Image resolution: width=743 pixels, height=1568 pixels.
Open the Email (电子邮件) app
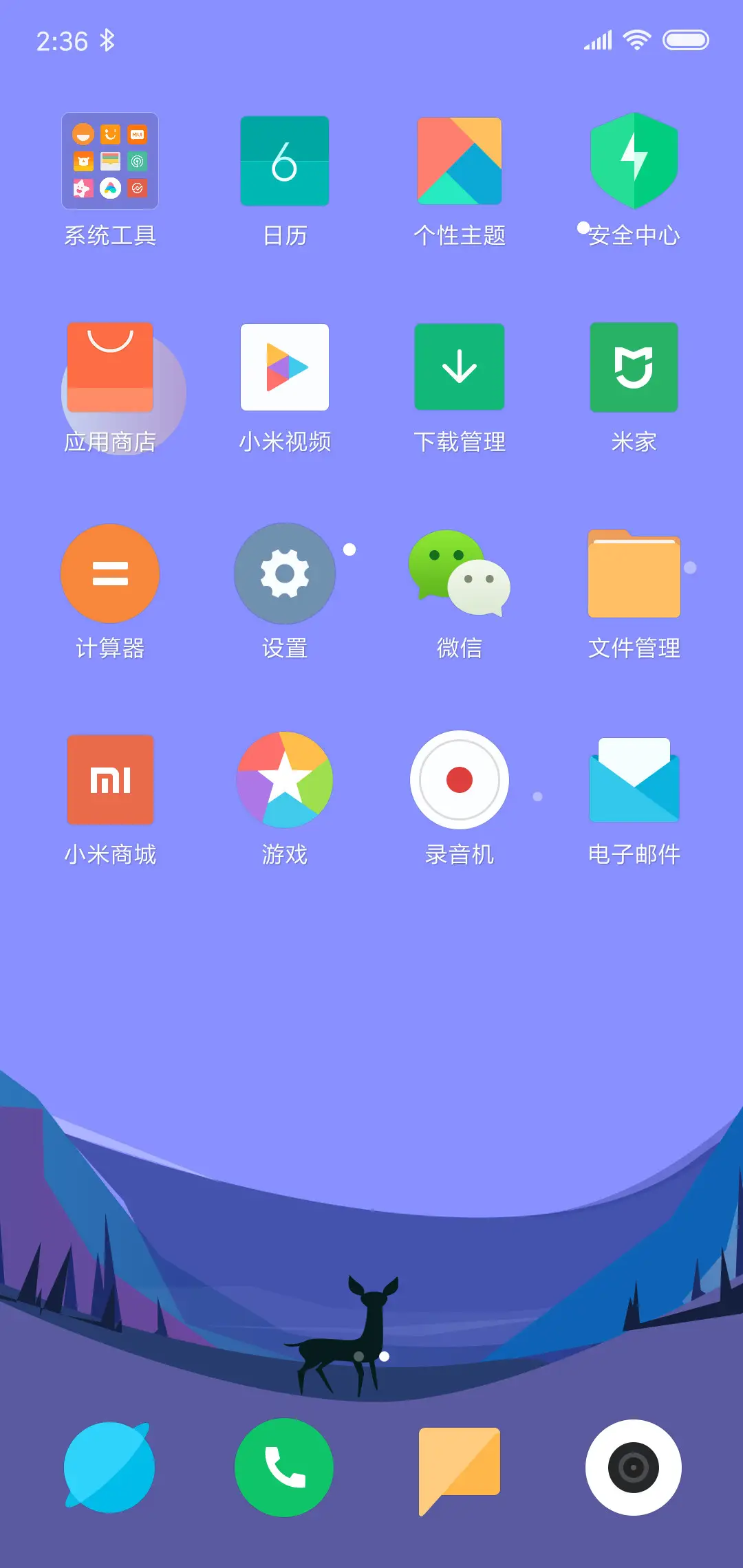coord(634,779)
